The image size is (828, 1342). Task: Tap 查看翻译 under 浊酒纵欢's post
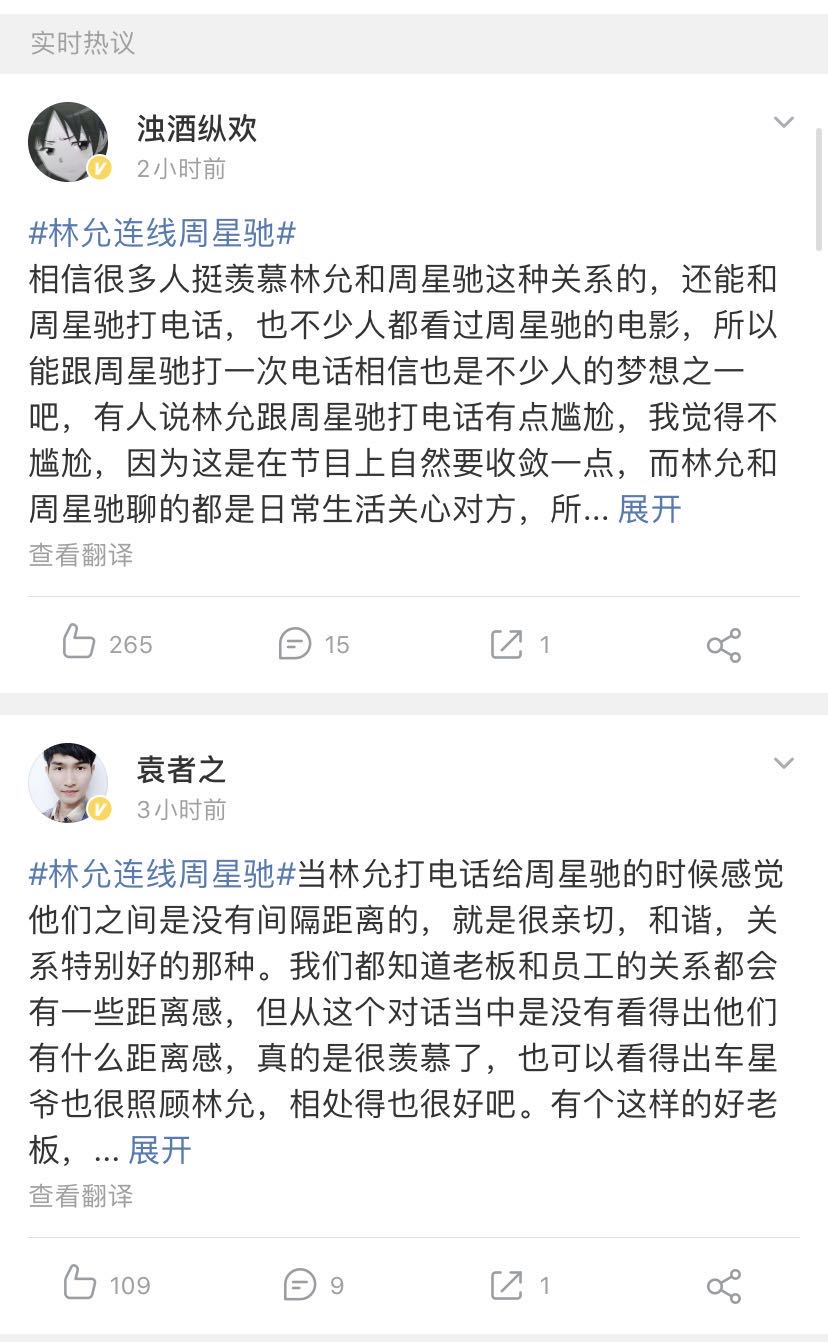coord(81,555)
